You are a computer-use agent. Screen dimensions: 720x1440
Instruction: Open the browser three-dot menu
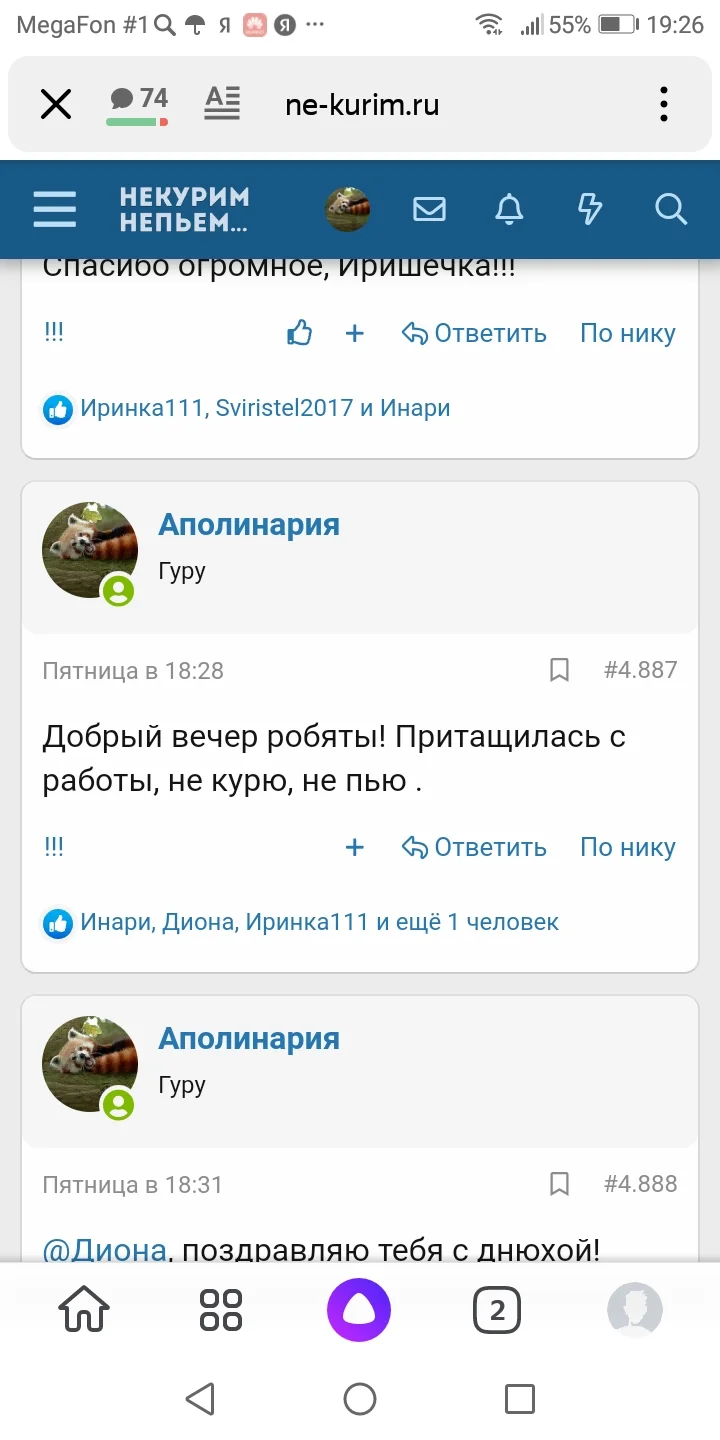(x=663, y=103)
